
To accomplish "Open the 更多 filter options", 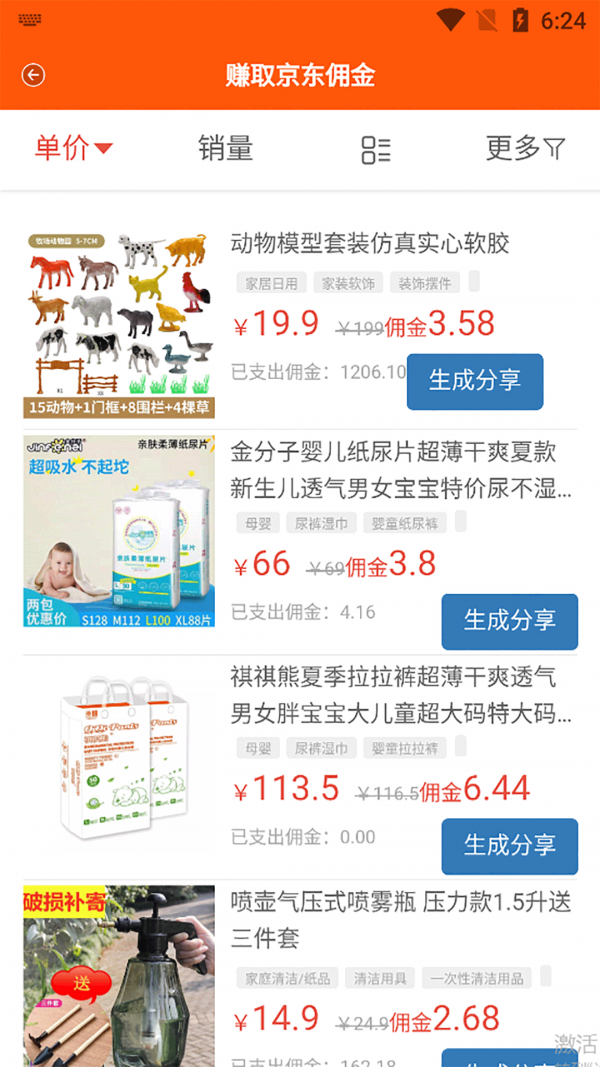I will pos(525,149).
